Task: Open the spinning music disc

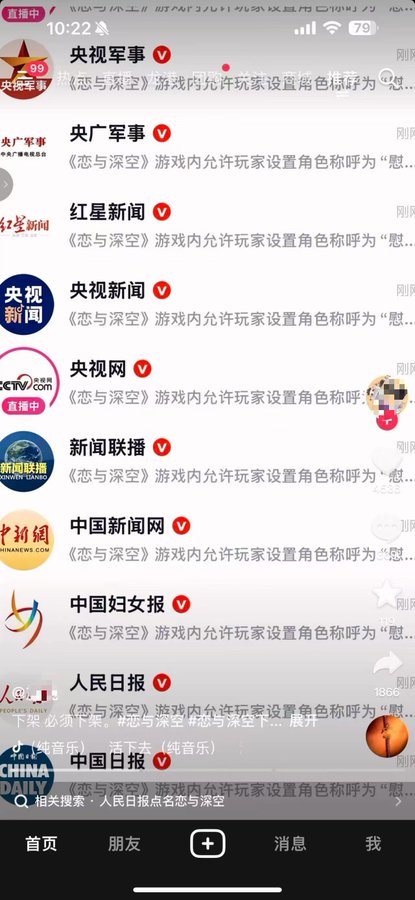Action: 387,736
